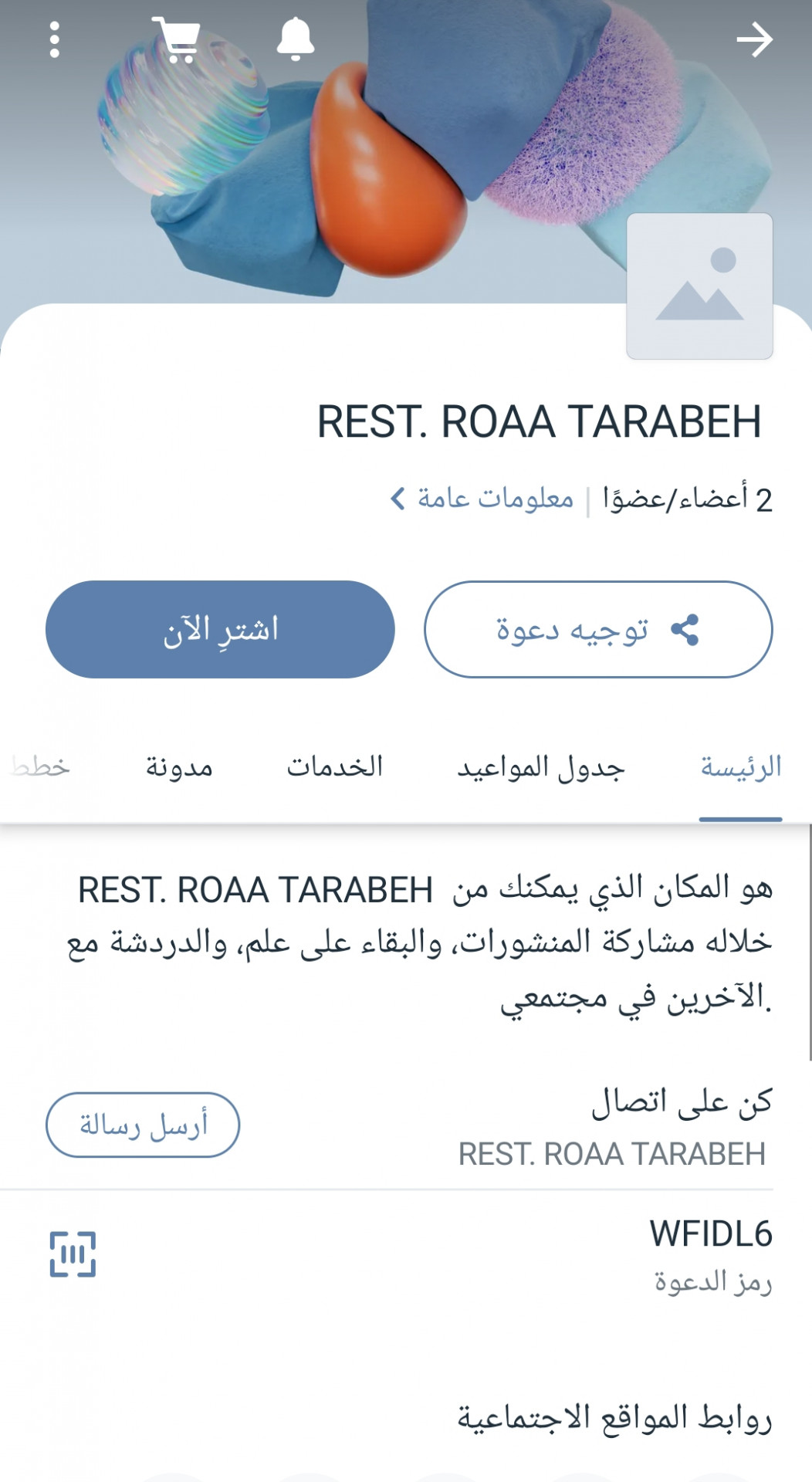
Task: Switch to the partially visible خطط tab
Action: (x=40, y=767)
